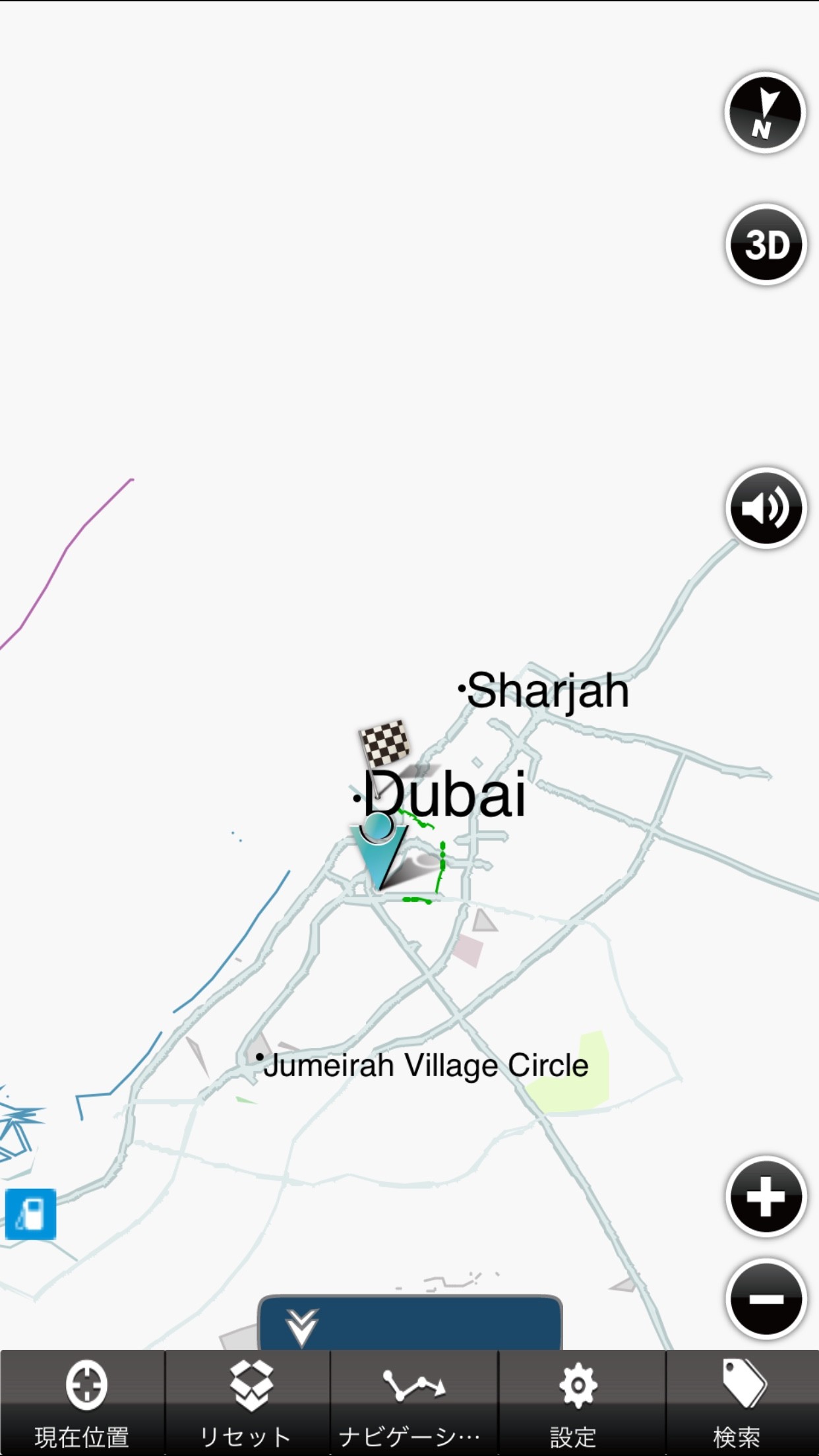Image resolution: width=819 pixels, height=1456 pixels.
Task: Collapse the panel with the double-chevron handle
Action: coord(409,1323)
